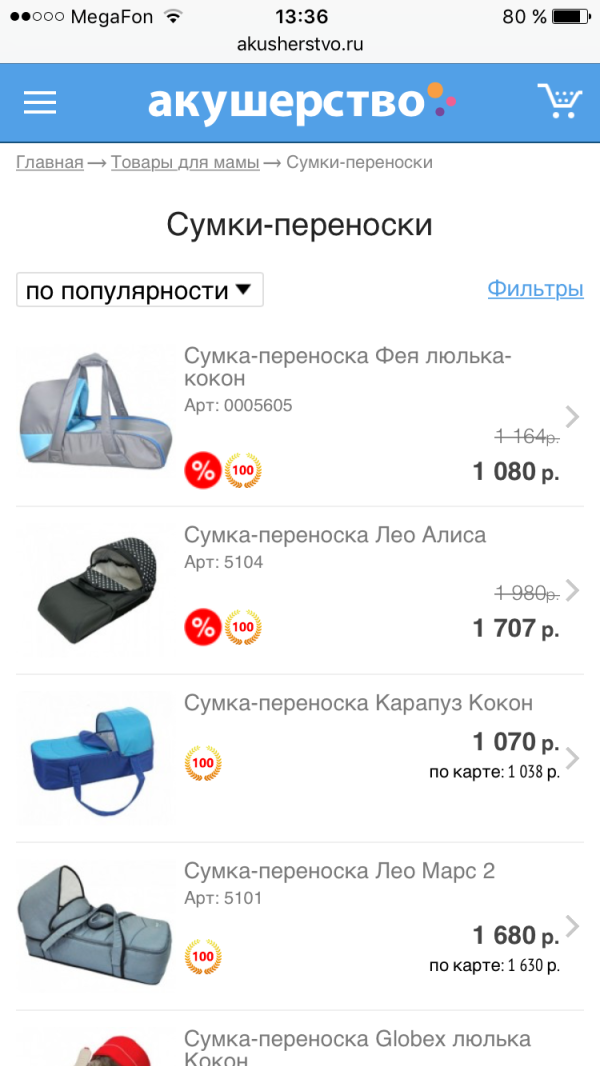Viewport: 600px width, 1066px height.
Task: Open Сумка-переноска Фея люлька-кокон product
Action: (x=347, y=367)
